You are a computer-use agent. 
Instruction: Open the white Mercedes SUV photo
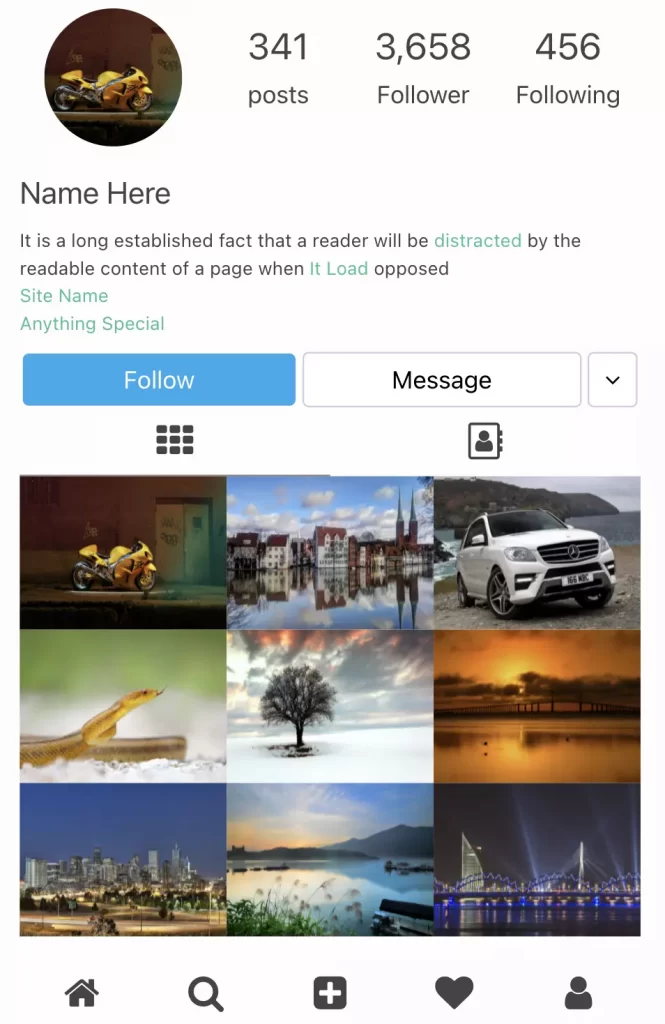point(537,552)
